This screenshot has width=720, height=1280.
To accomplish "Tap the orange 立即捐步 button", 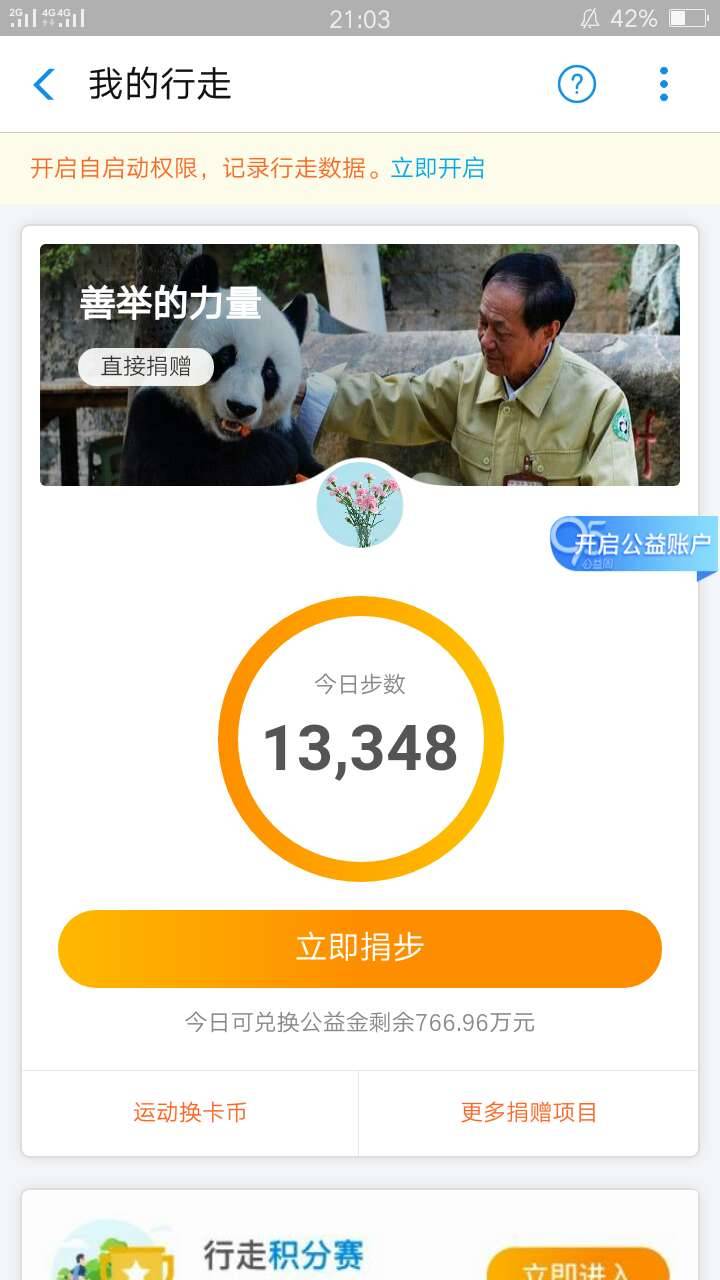I will [x=360, y=948].
